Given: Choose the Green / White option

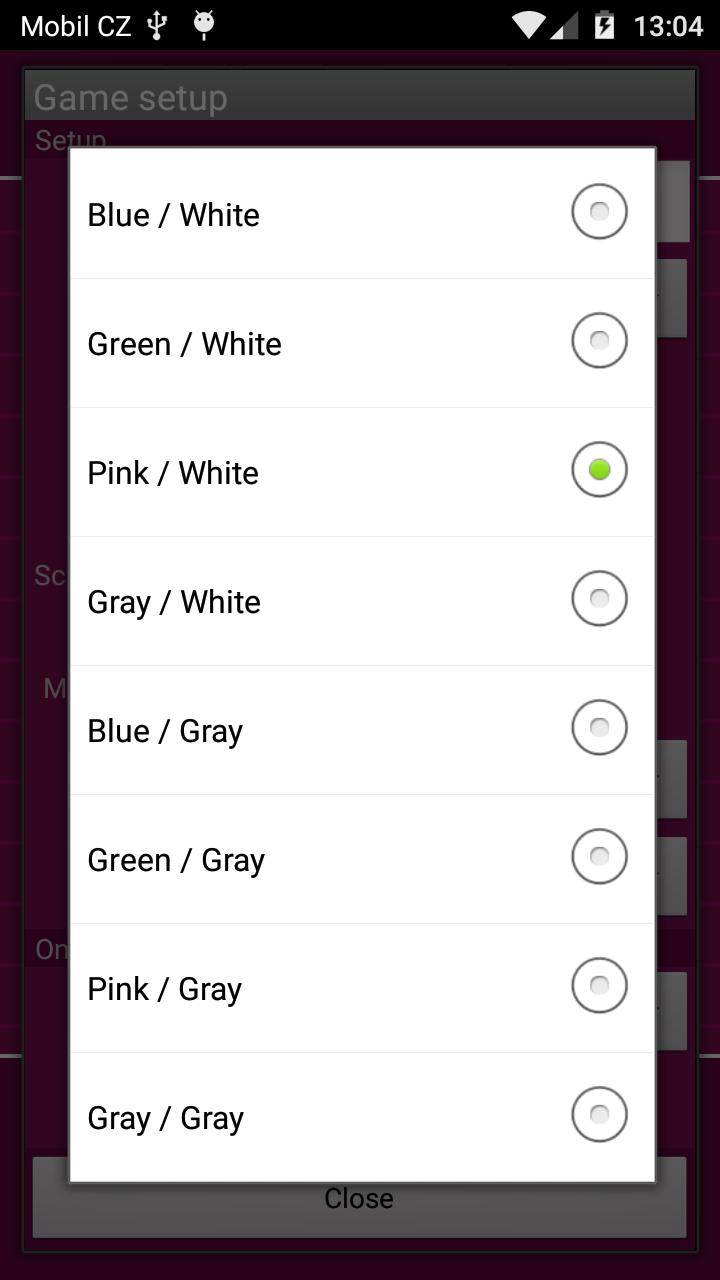Looking at the screenshot, I should [362, 343].
